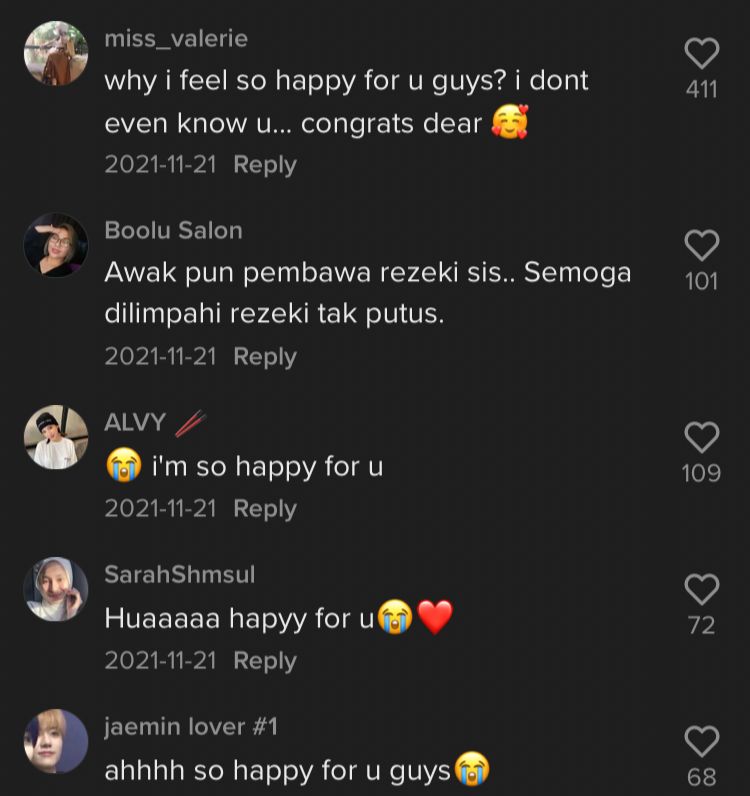
Task: Like ALVY's comment
Action: click(x=702, y=436)
